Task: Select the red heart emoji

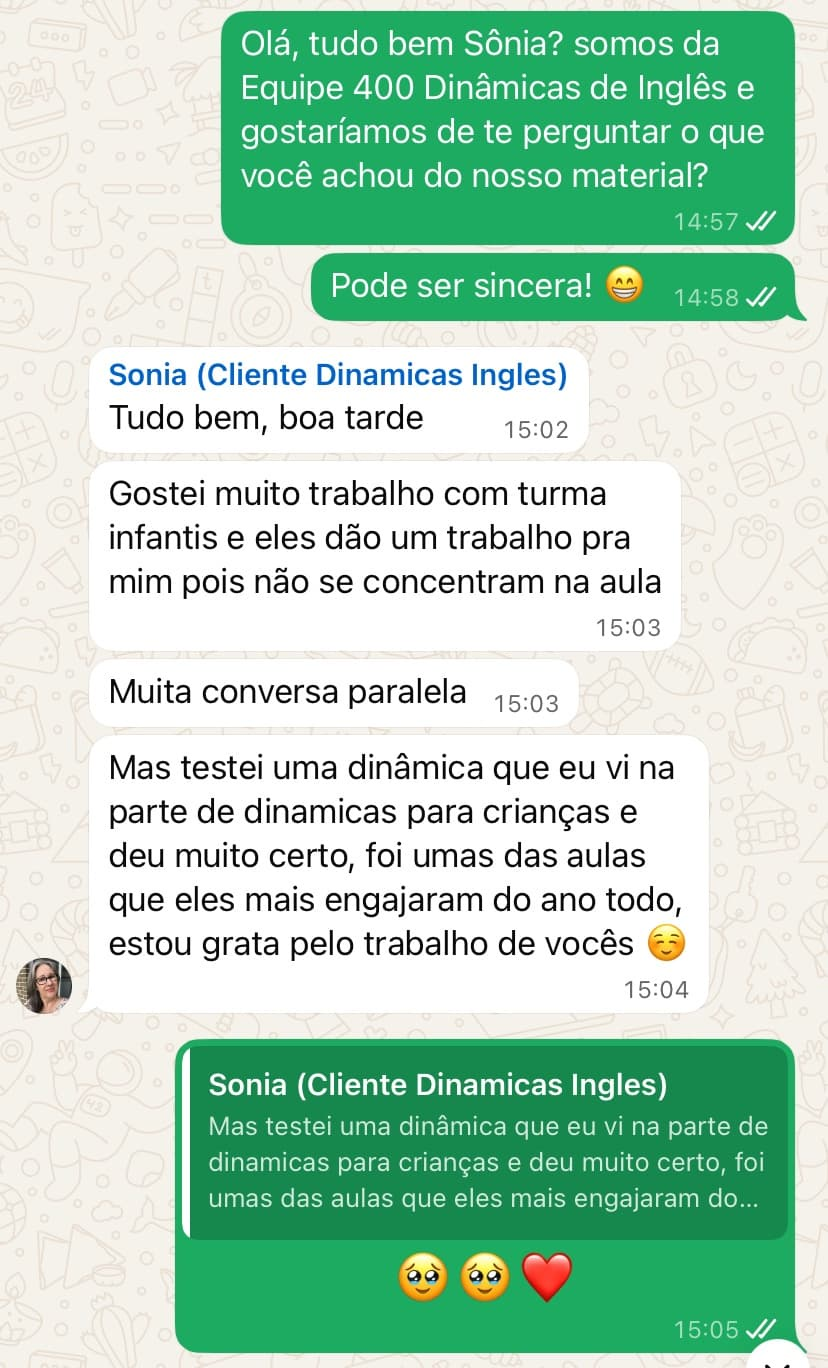Action: click(x=548, y=1276)
